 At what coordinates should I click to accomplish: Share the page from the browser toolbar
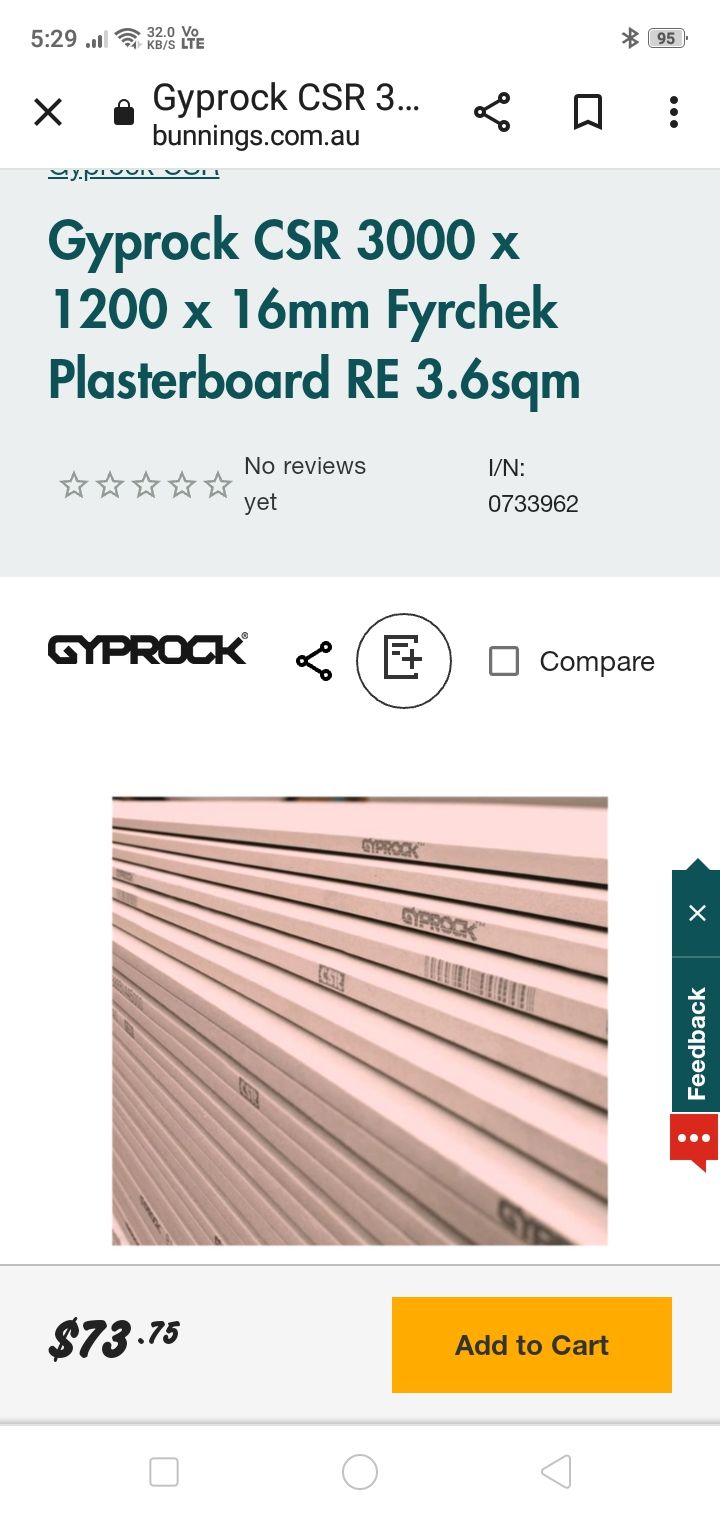[x=491, y=112]
